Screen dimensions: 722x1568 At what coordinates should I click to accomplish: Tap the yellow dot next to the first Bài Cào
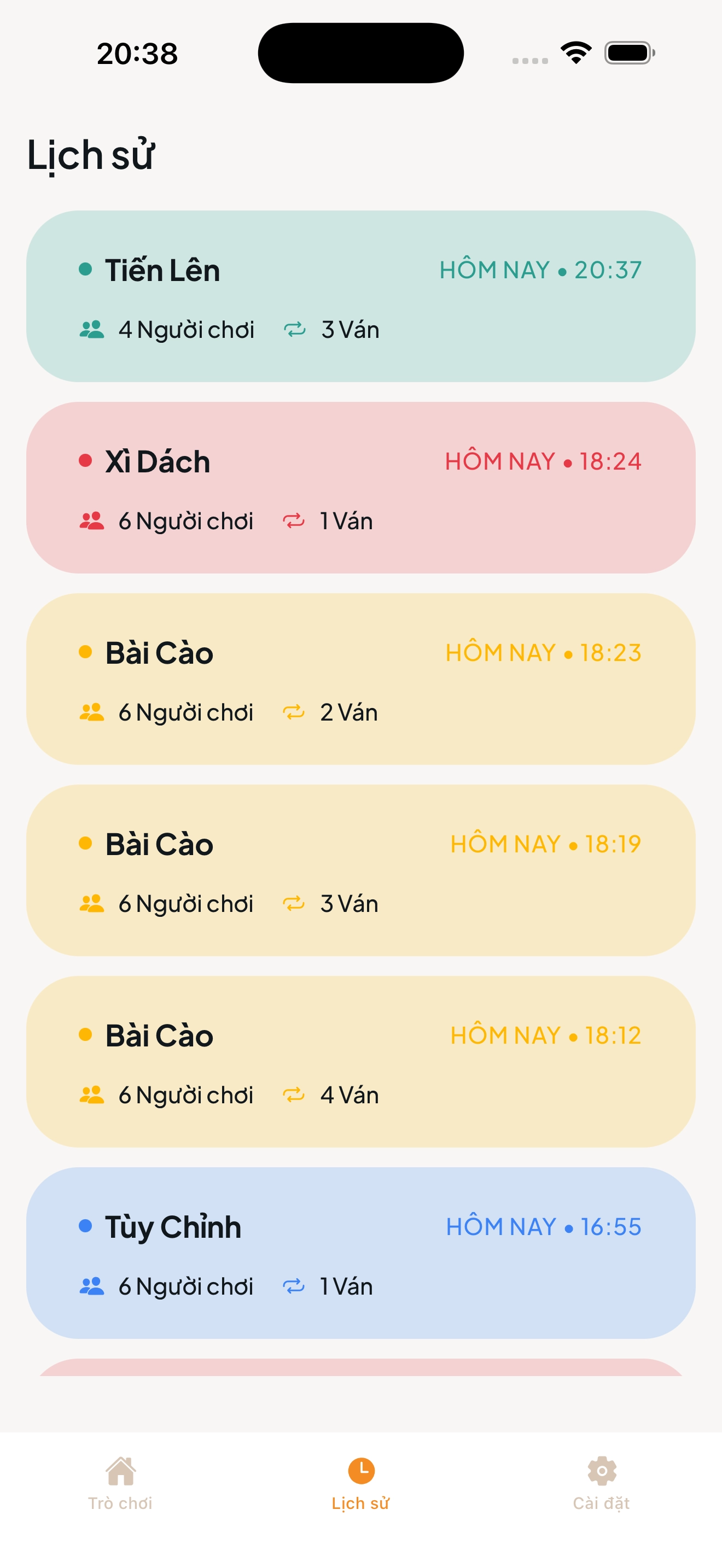(85, 652)
